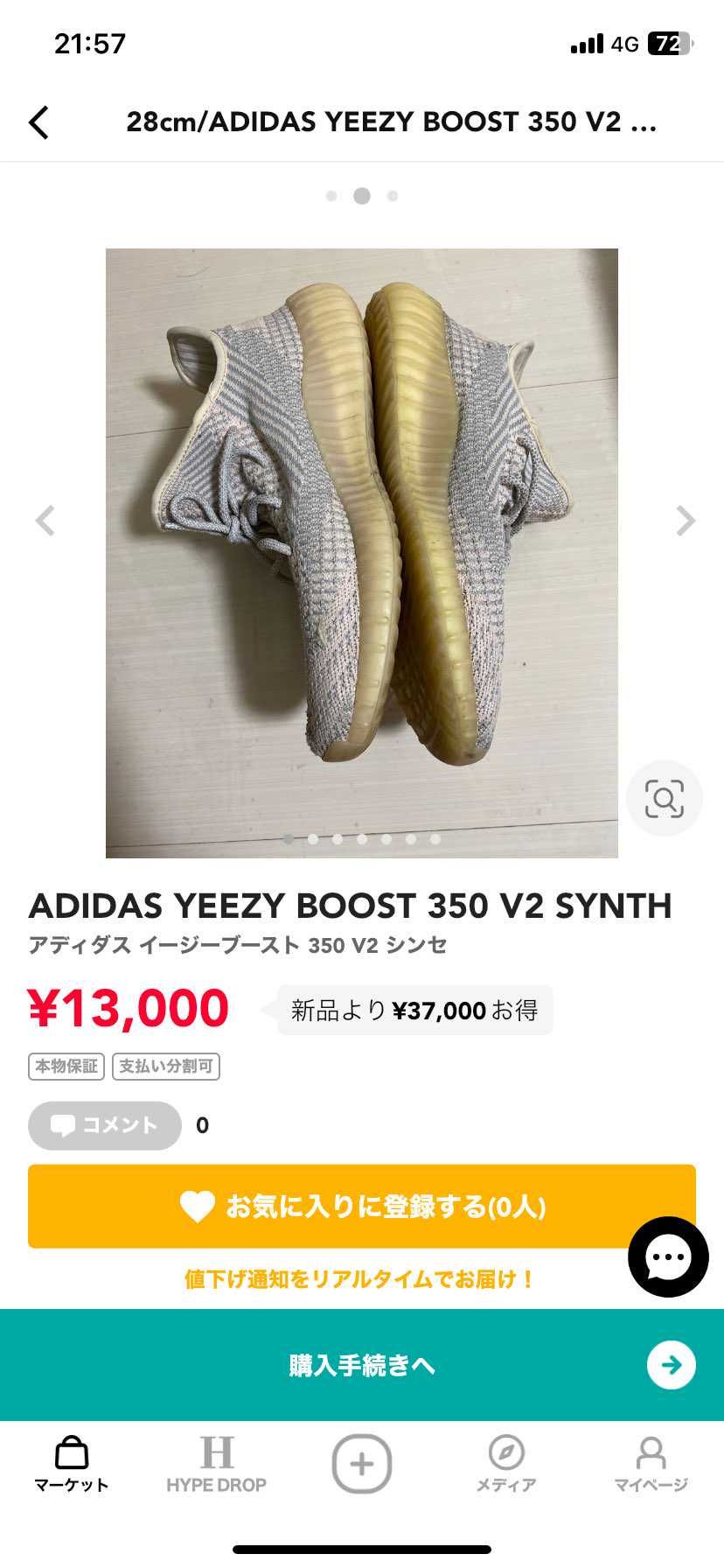Tap the plus icon to create a listing
The height and width of the screenshot is (1568, 724).
(x=361, y=1462)
